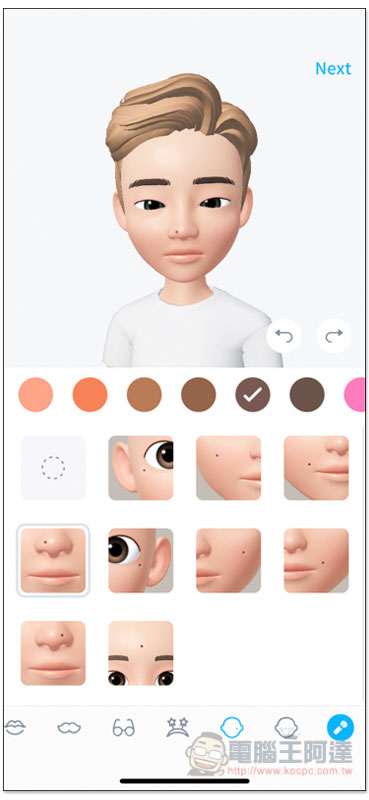Open the lips category tab
The height and width of the screenshot is (800, 369).
click(15, 728)
